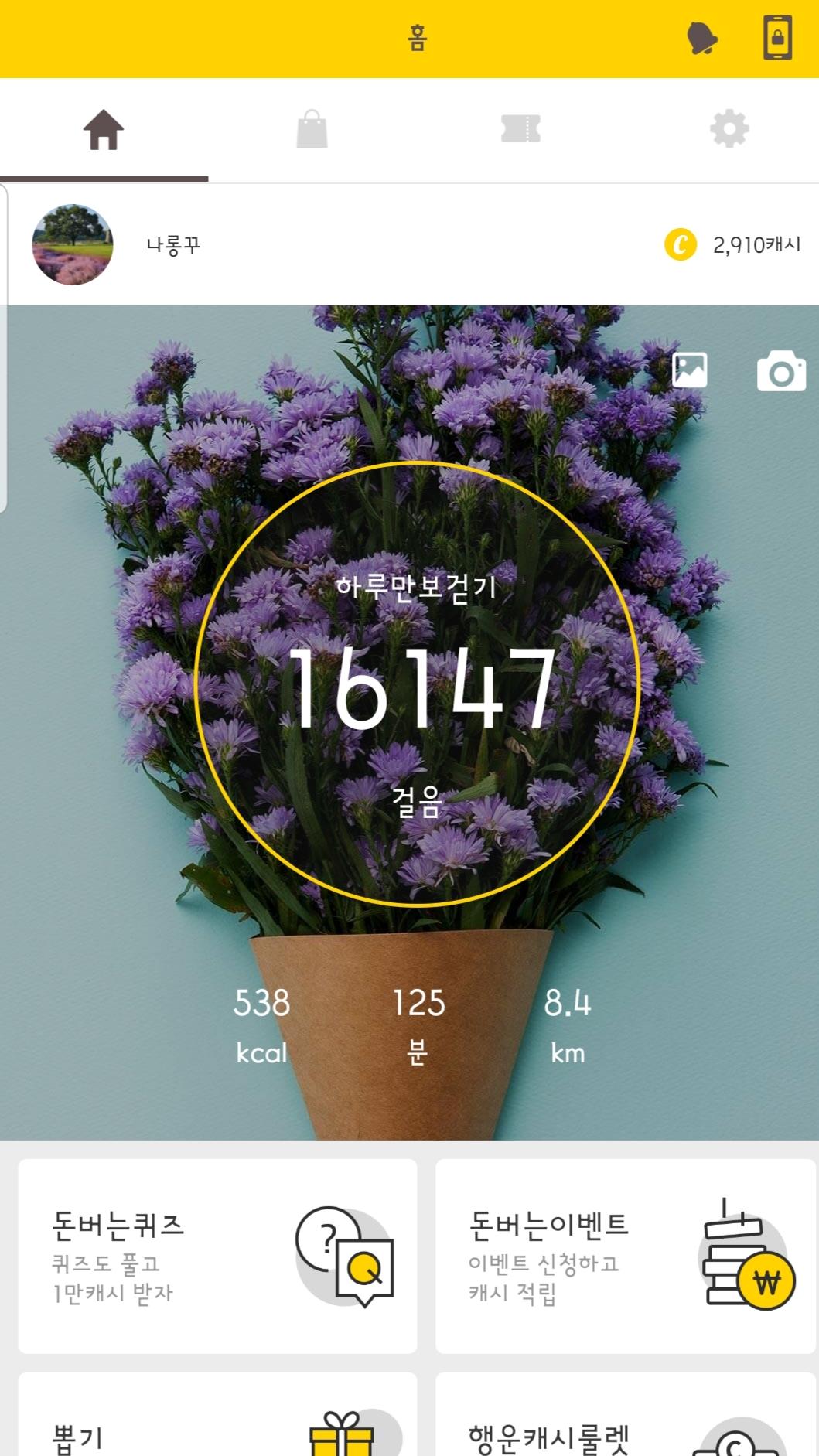Viewport: 819px width, 1456px height.
Task: Open the profile picture of 나롱꾸
Action: tap(73, 245)
